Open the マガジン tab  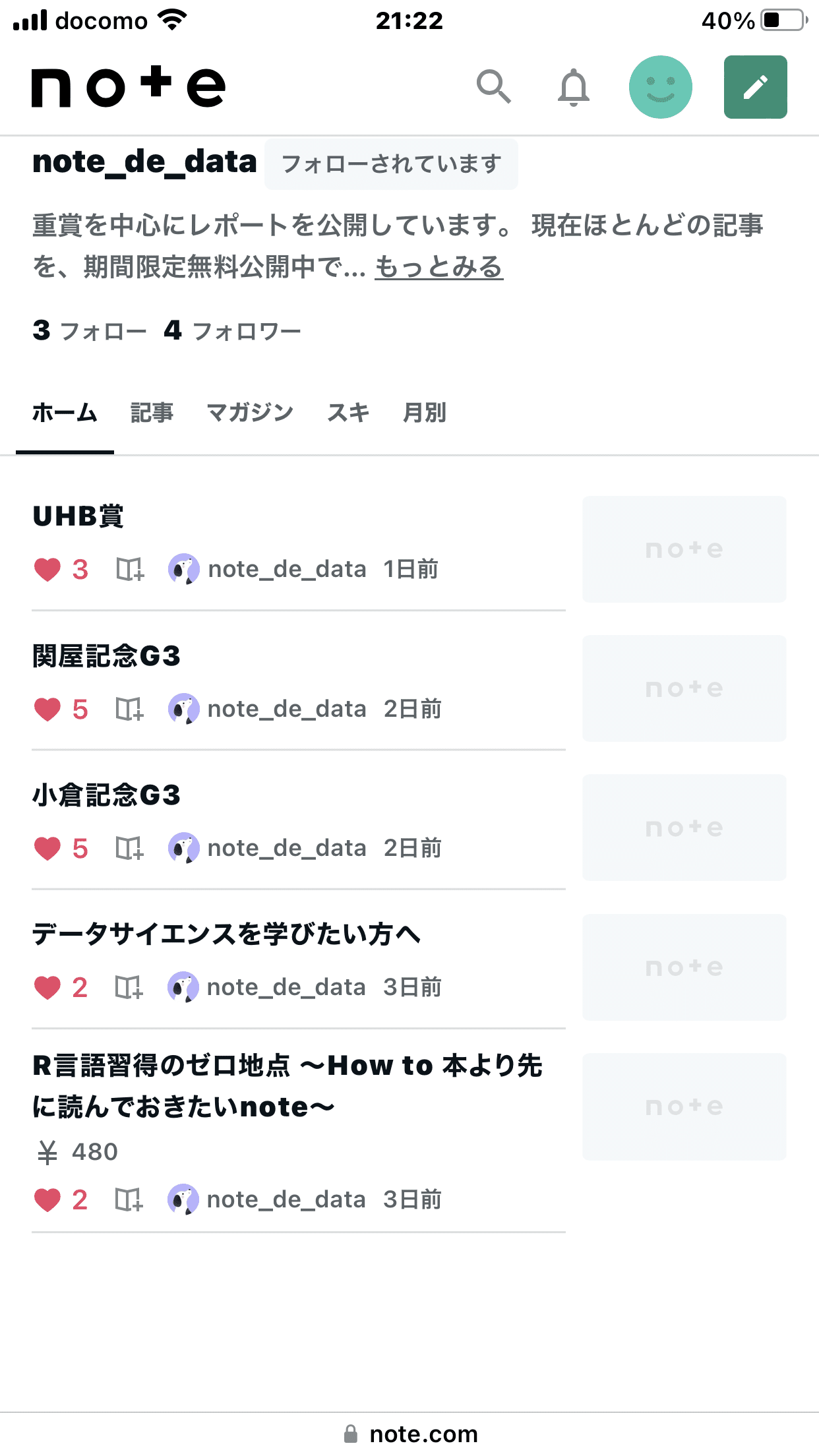pos(251,412)
